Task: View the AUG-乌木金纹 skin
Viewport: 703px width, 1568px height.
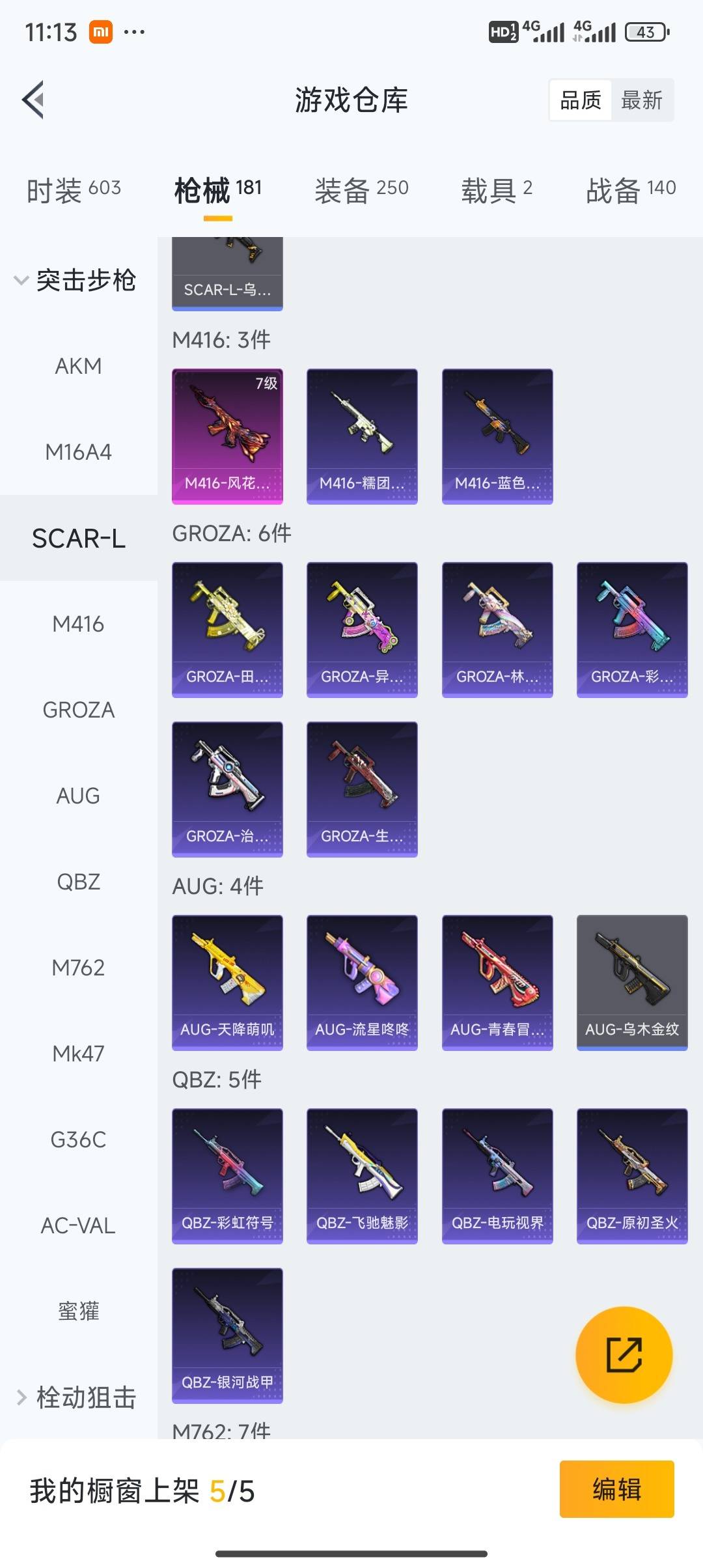Action: pyautogui.click(x=631, y=982)
